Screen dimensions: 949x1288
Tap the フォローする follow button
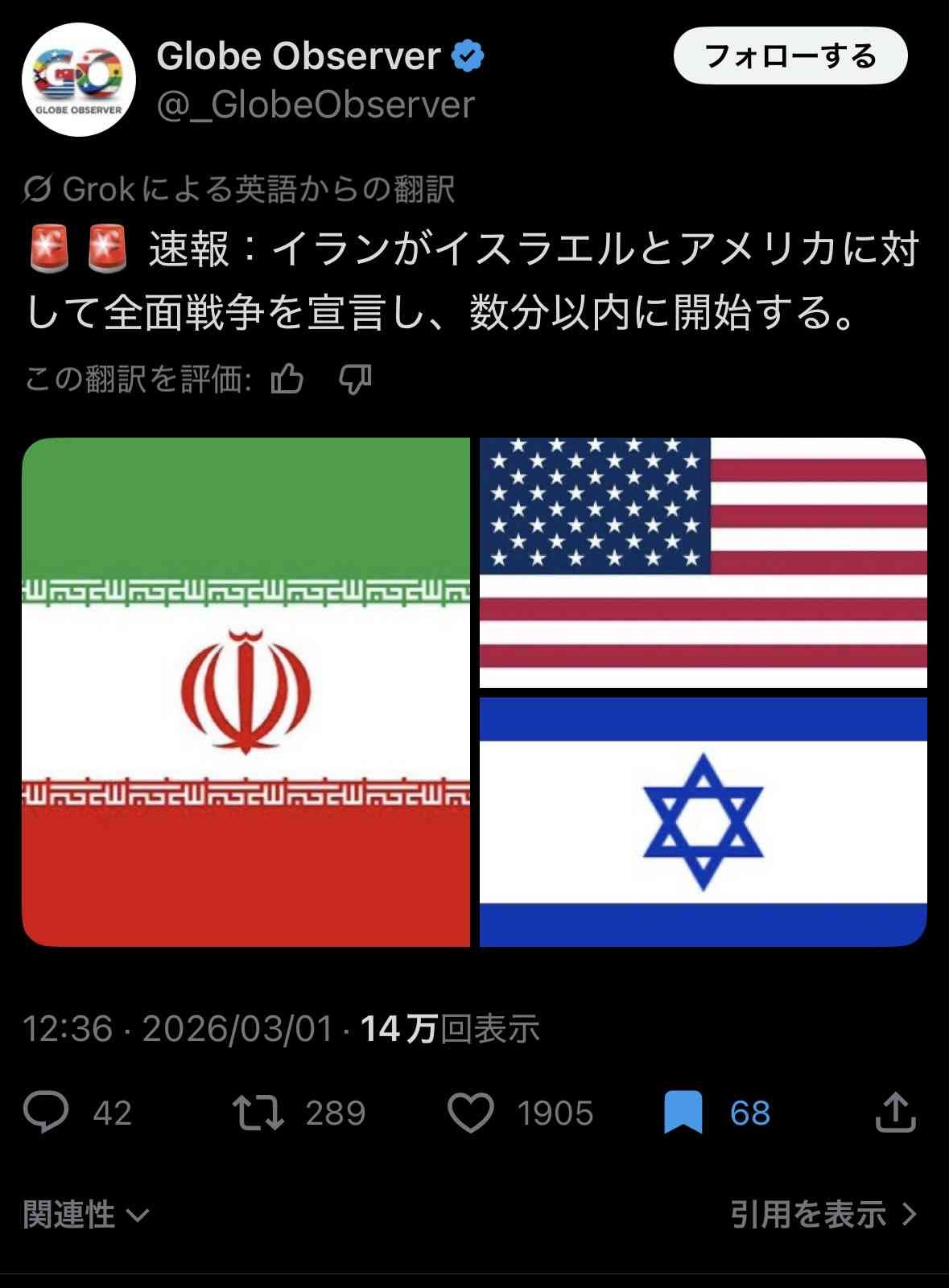790,56
